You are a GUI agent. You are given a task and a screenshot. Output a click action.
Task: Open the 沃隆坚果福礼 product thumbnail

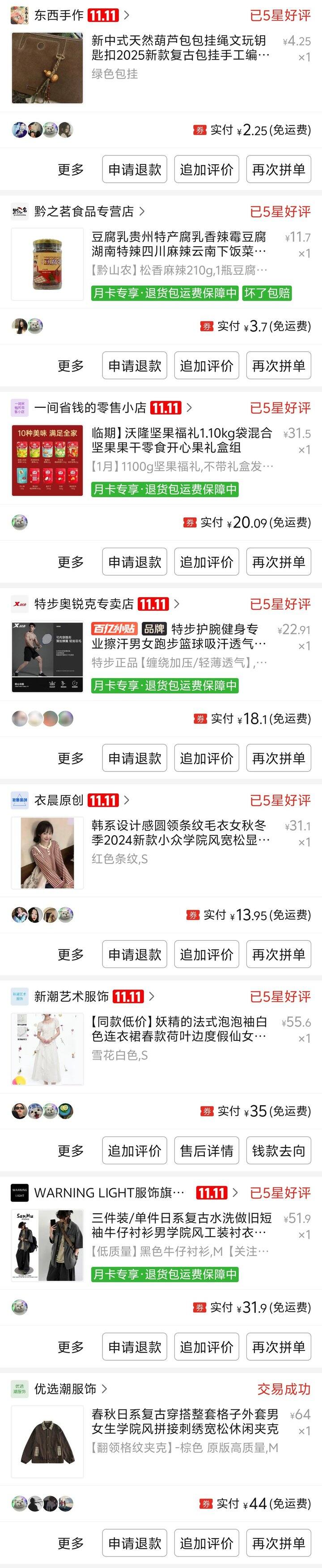click(47, 460)
